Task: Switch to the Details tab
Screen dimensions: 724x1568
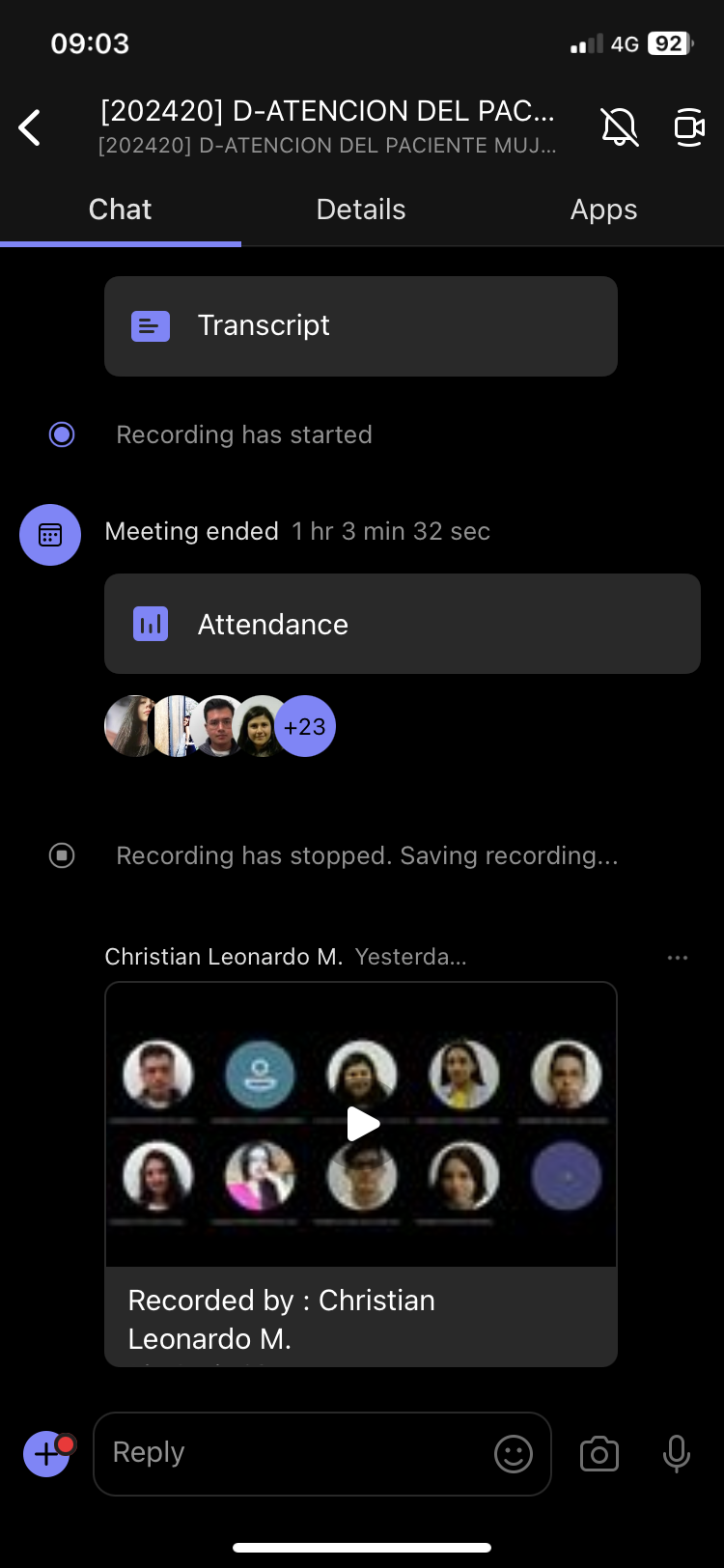Action: pos(361,210)
